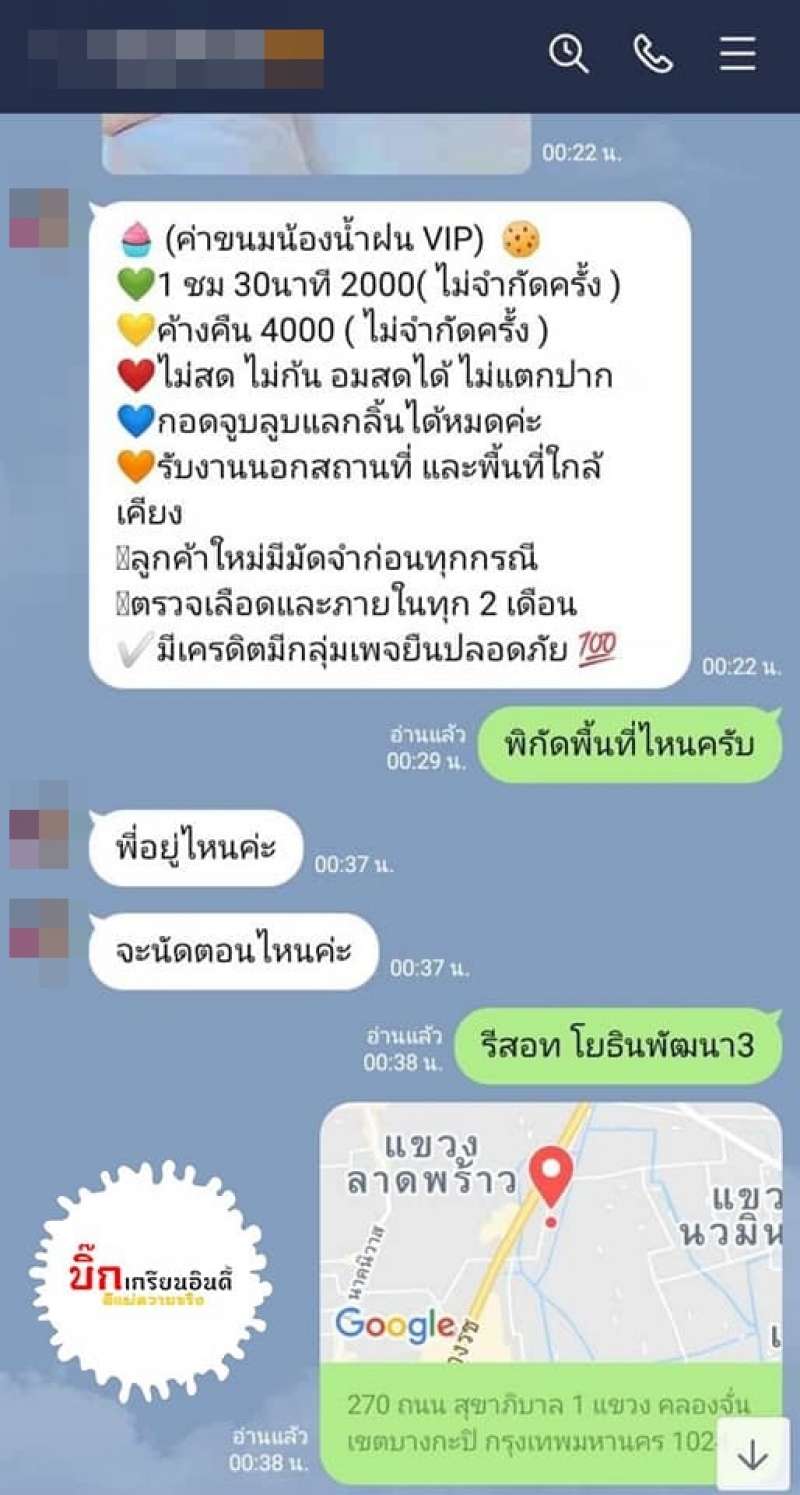Start a voice call
The width and height of the screenshot is (800, 1495).
pos(653,55)
